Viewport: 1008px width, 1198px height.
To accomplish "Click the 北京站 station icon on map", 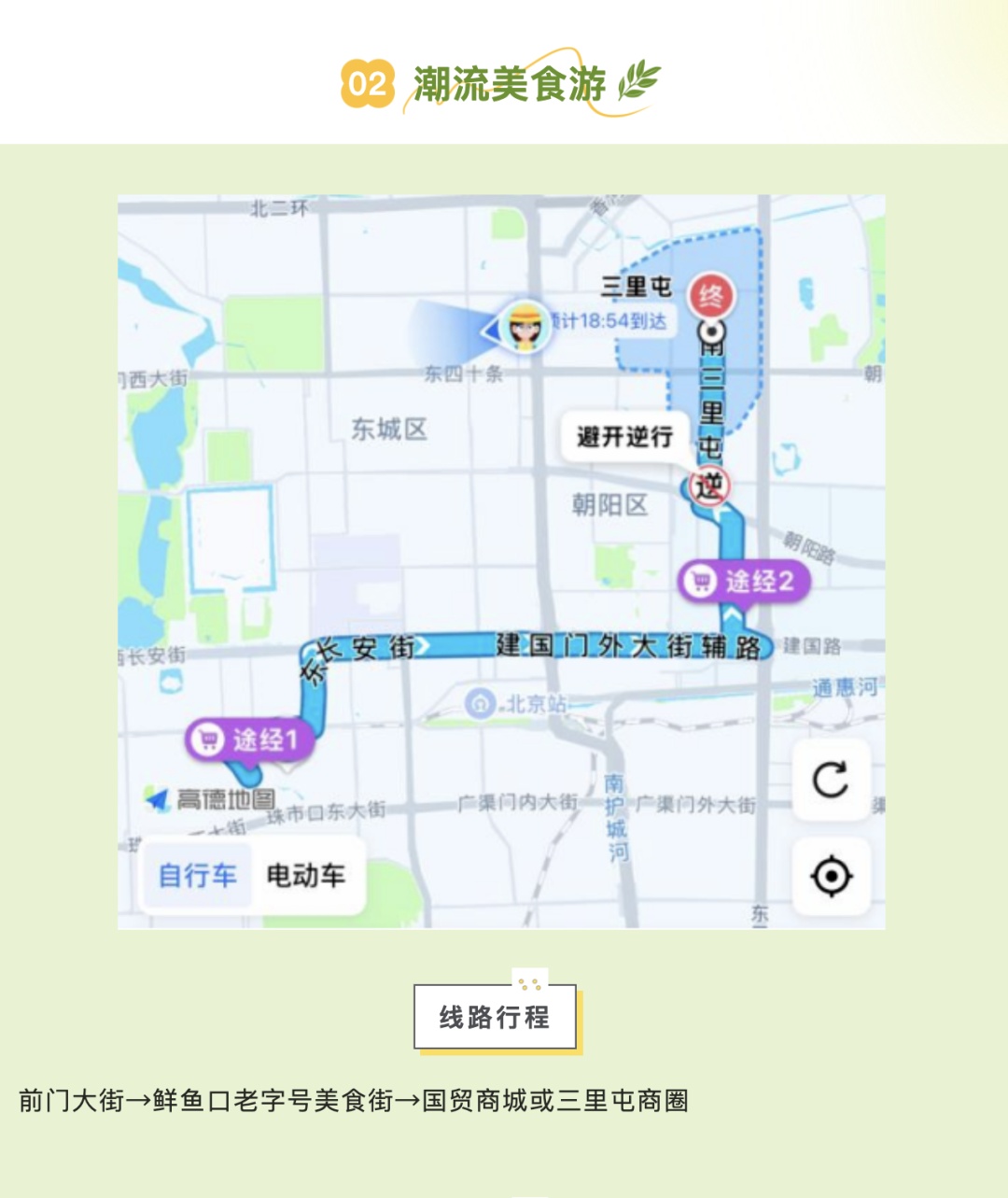I will coord(482,702).
